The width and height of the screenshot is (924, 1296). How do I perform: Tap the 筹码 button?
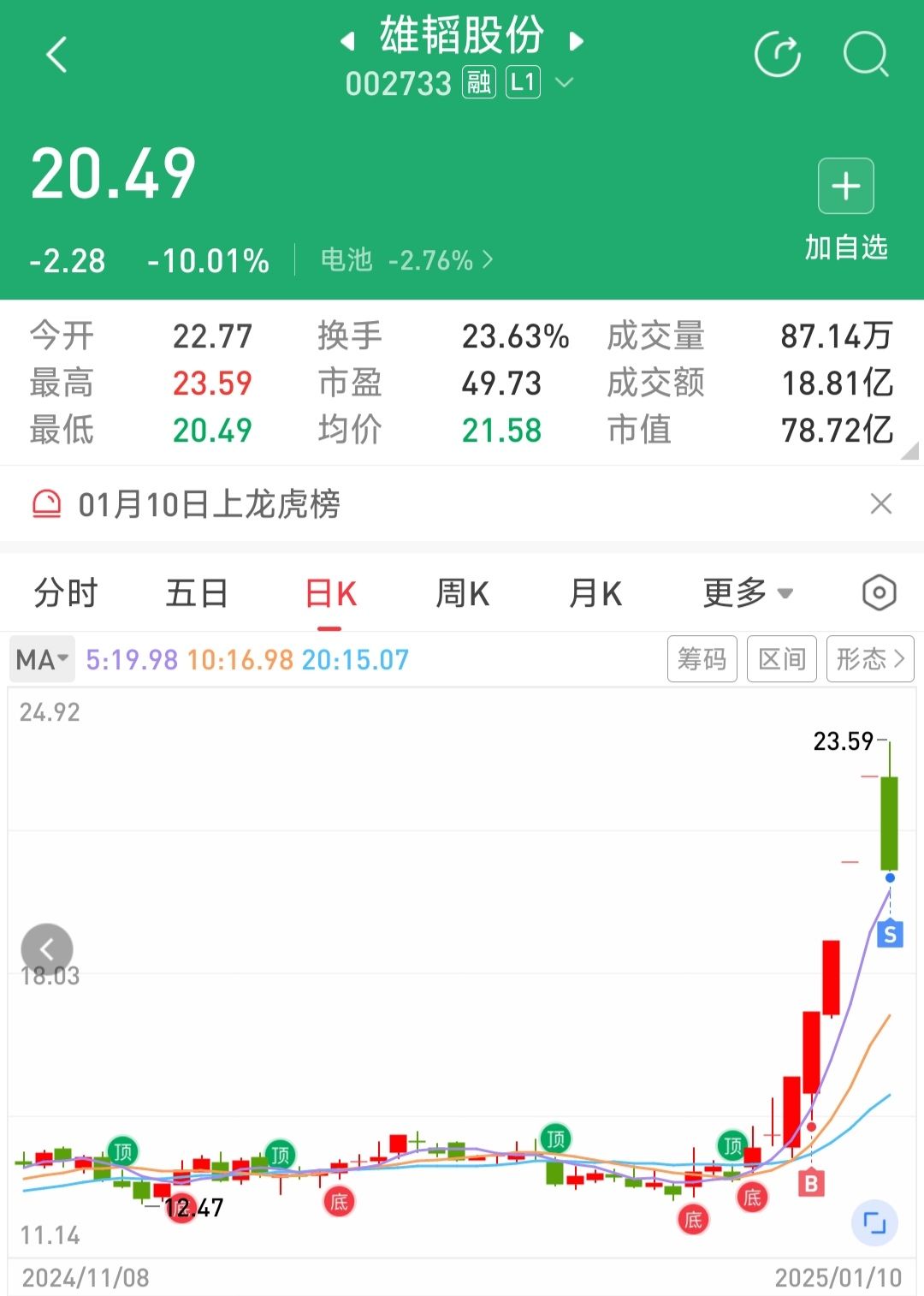click(x=702, y=659)
